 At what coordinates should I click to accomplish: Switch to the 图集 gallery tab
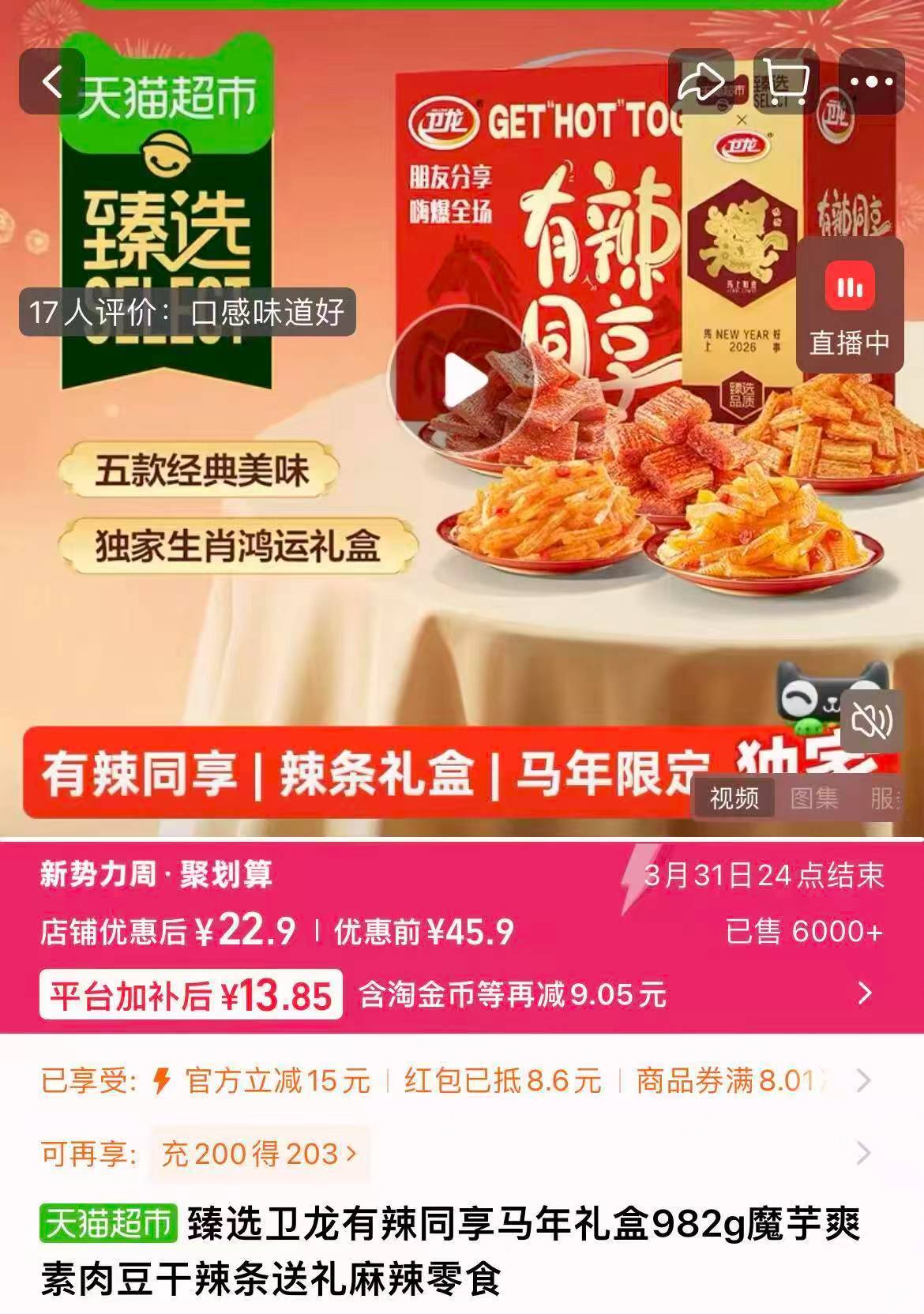pos(814,798)
